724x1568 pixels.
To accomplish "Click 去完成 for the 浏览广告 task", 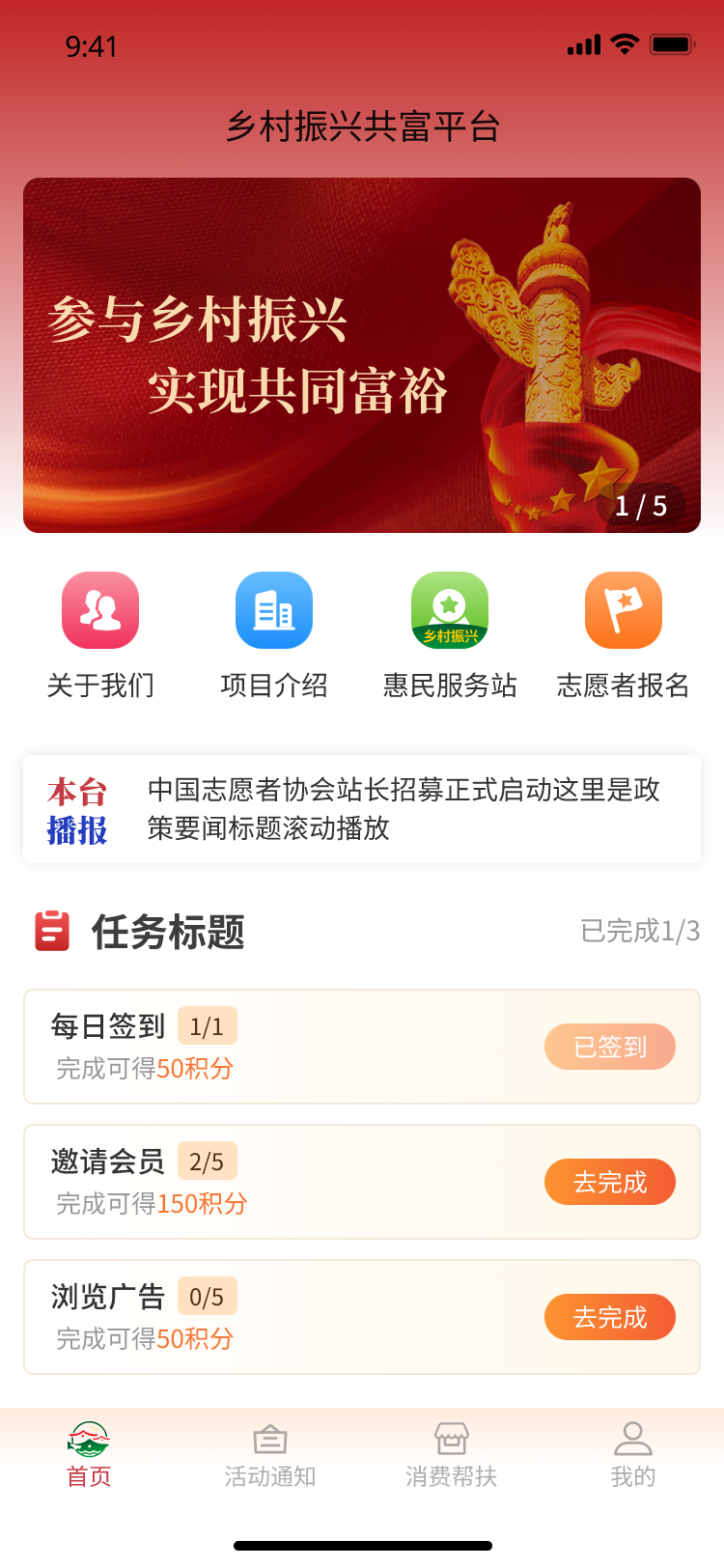I will [x=610, y=1317].
